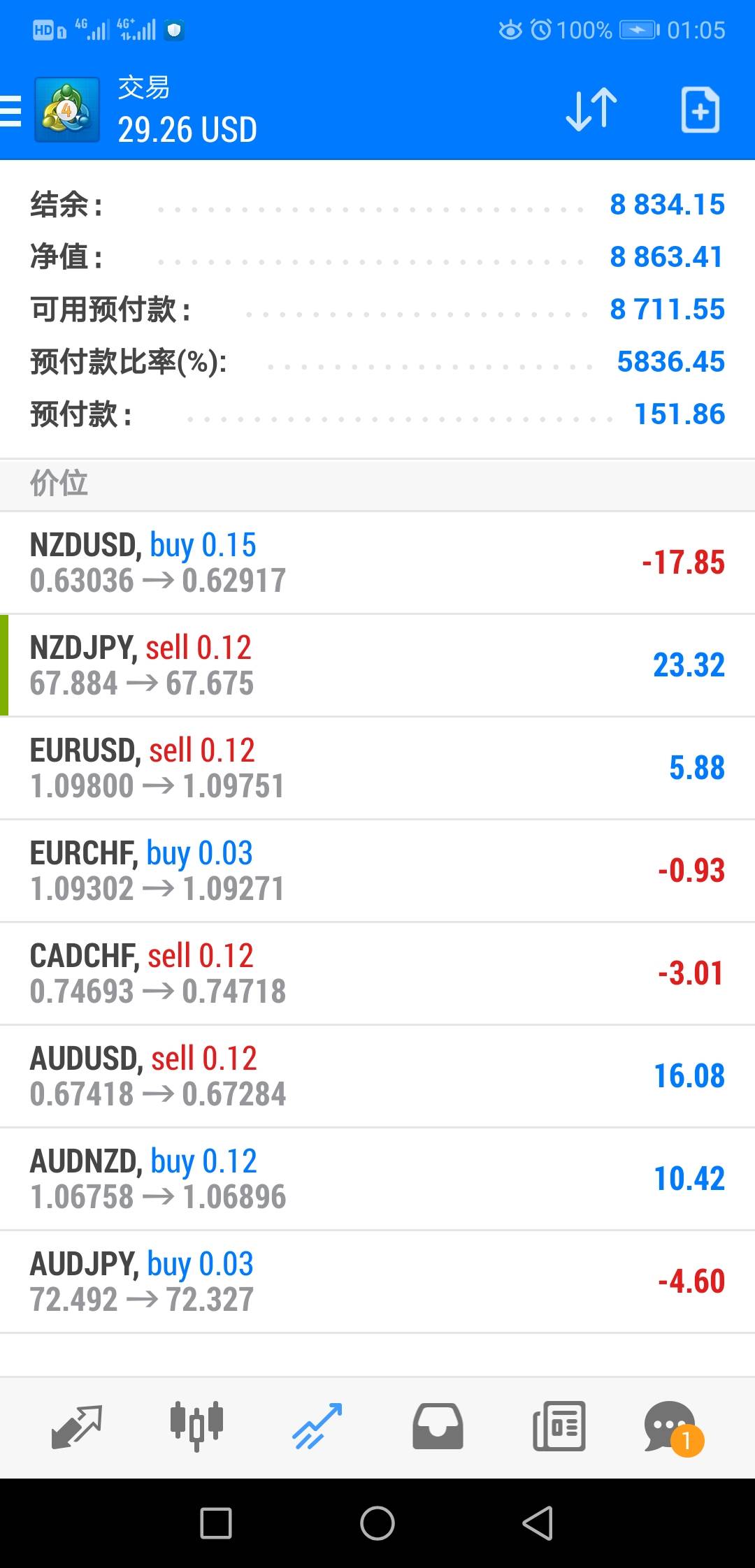The height and width of the screenshot is (1568, 755).
Task: Go to the system home screen
Action: (x=377, y=1523)
